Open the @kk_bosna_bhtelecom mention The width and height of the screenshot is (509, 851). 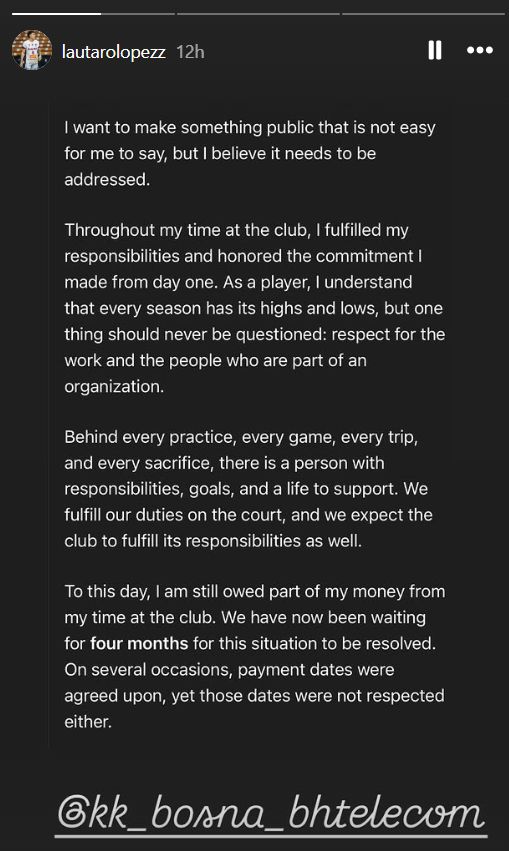[271, 814]
